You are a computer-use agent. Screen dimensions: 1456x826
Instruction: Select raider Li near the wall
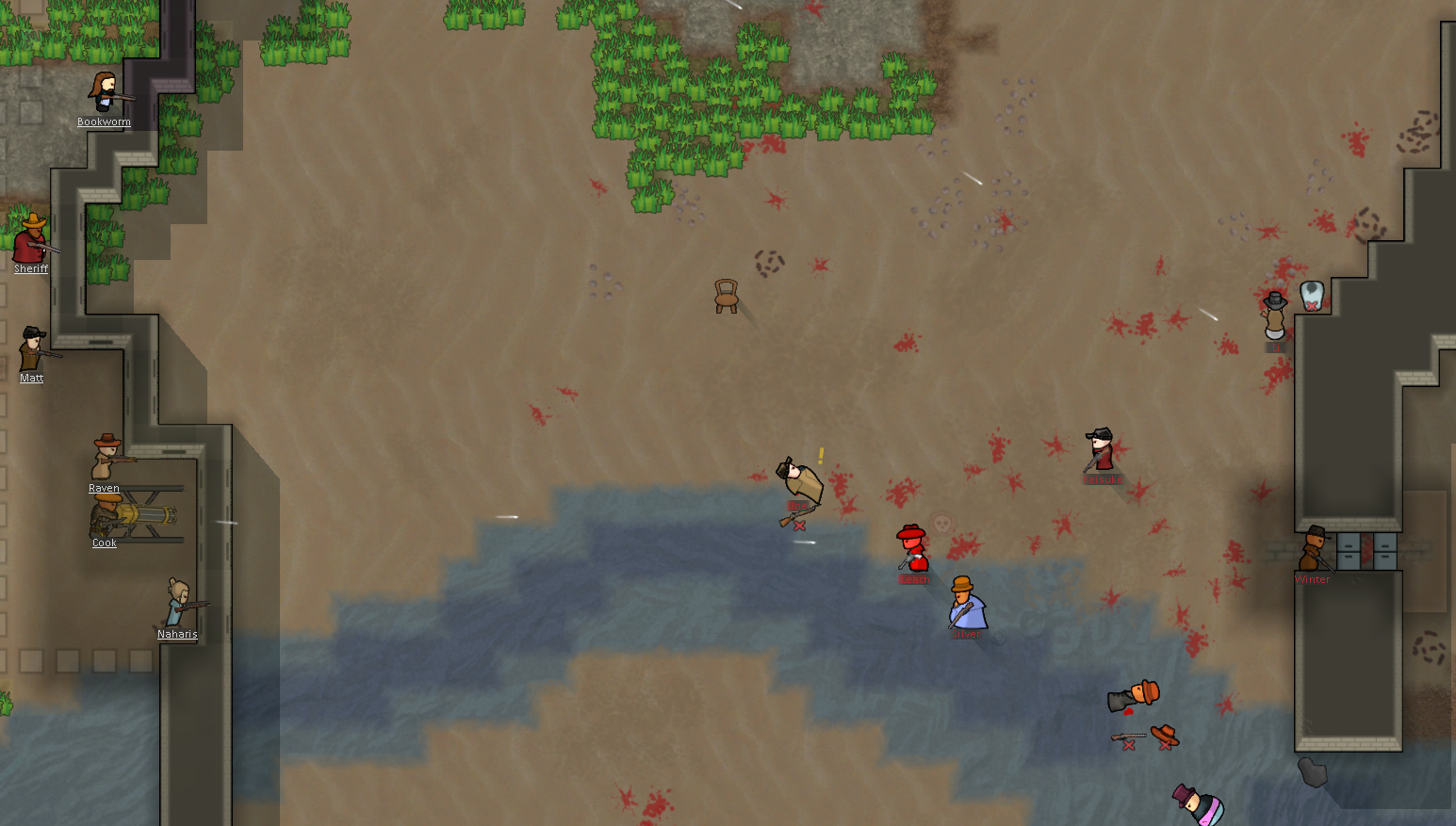point(1274,317)
